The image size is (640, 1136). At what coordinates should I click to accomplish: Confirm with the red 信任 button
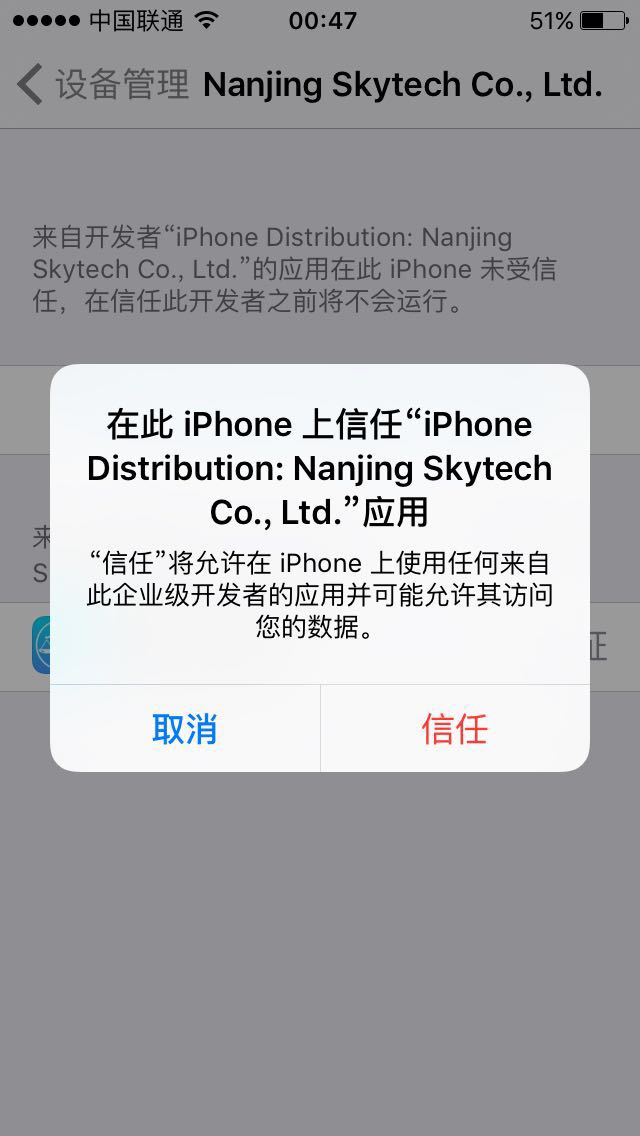(455, 729)
